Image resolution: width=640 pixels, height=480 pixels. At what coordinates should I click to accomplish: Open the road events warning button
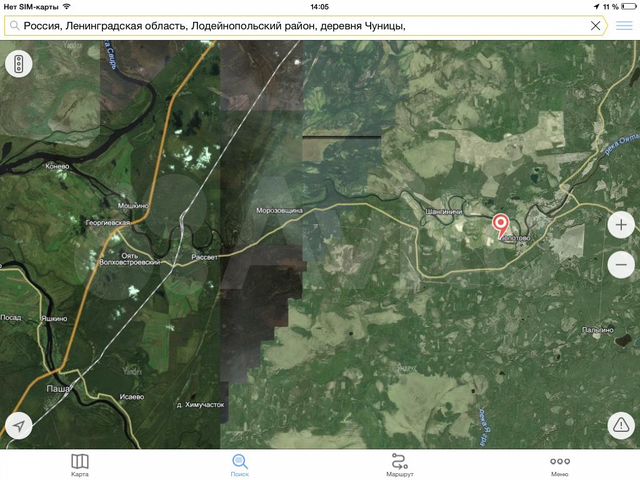[x=620, y=425]
